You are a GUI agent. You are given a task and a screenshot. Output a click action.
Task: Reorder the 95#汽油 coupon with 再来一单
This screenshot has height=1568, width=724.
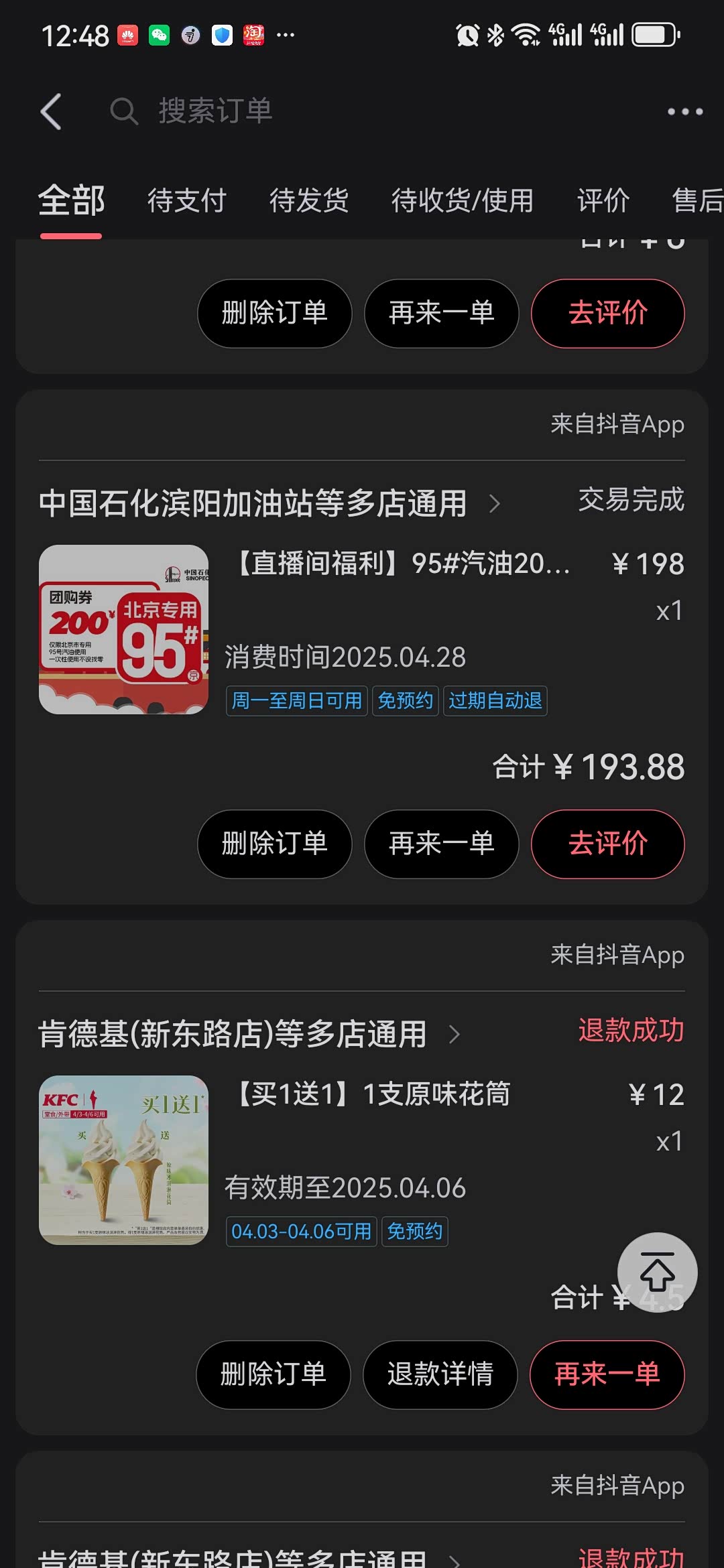click(441, 844)
